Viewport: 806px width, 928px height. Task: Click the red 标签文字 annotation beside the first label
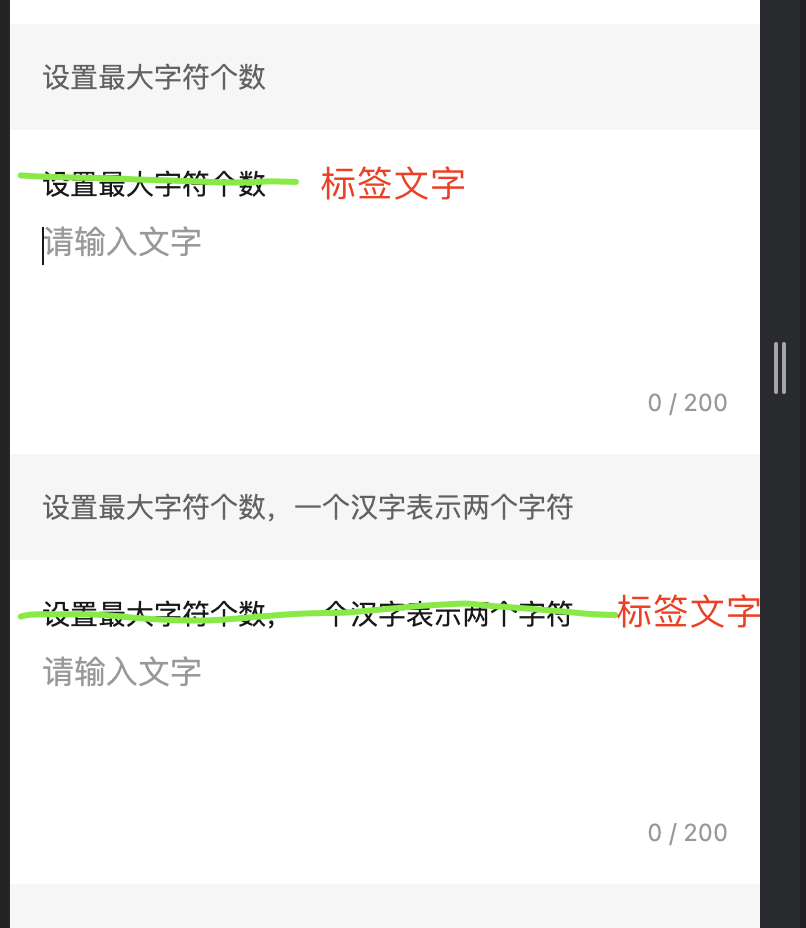[392, 183]
